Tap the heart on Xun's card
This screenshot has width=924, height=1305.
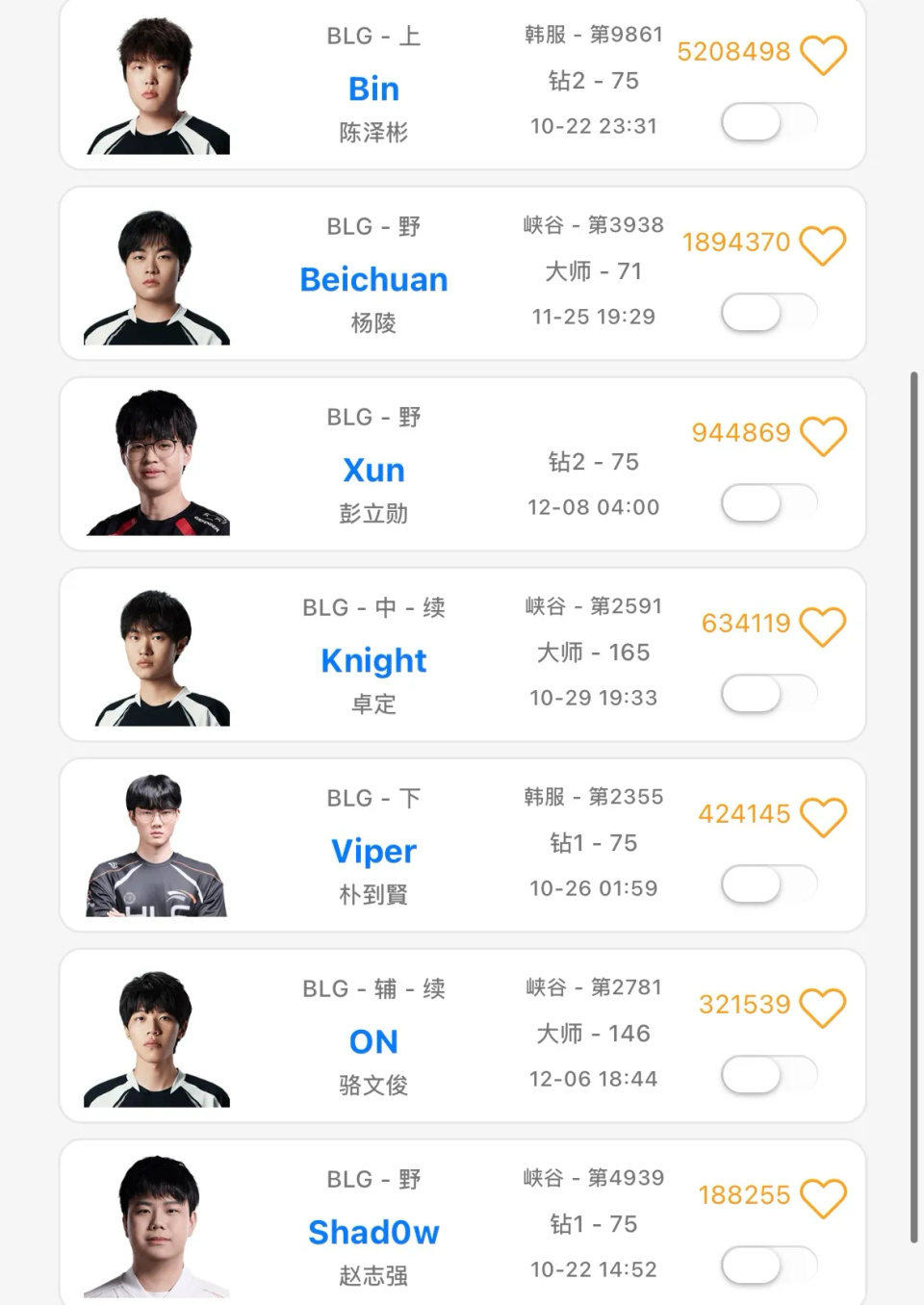pos(823,436)
